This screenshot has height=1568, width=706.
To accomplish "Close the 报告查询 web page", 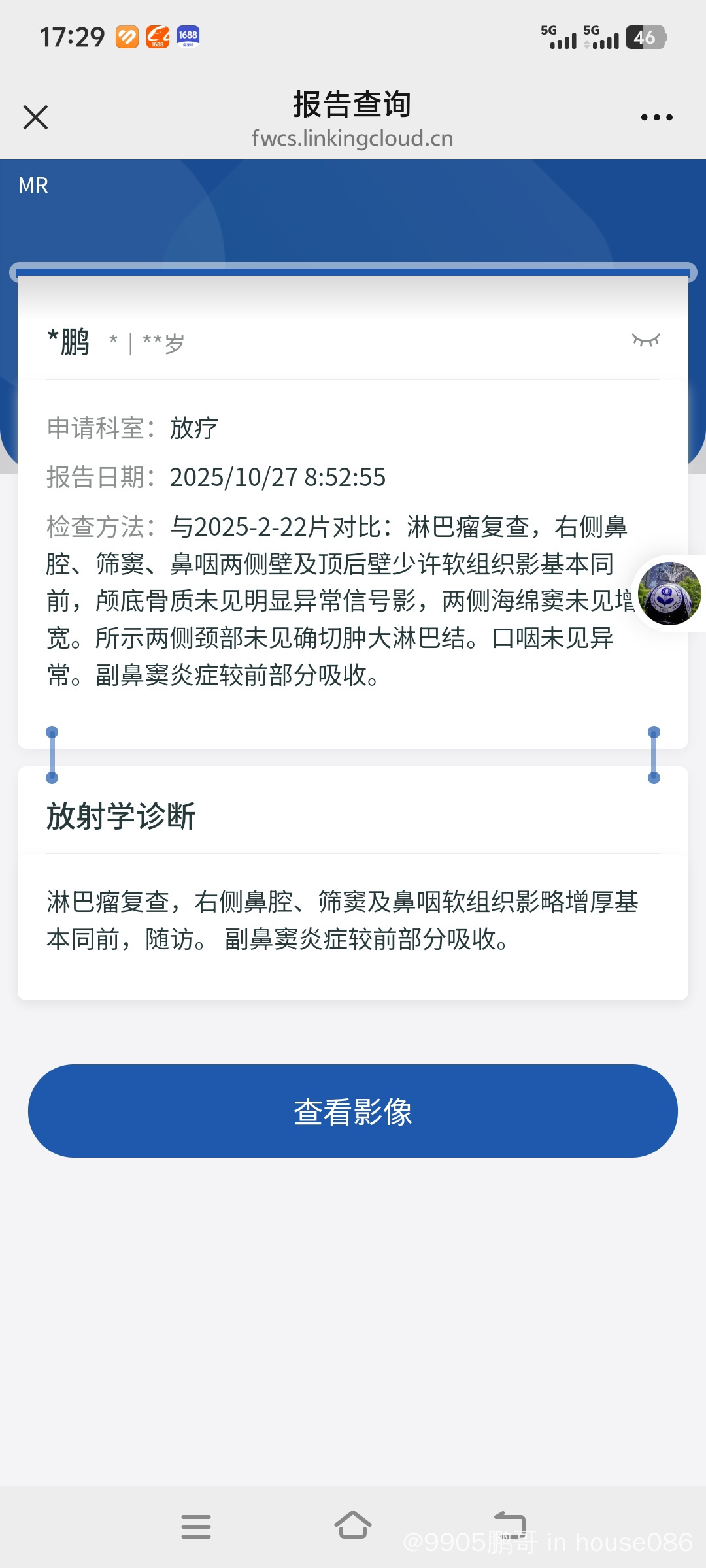I will [x=36, y=118].
